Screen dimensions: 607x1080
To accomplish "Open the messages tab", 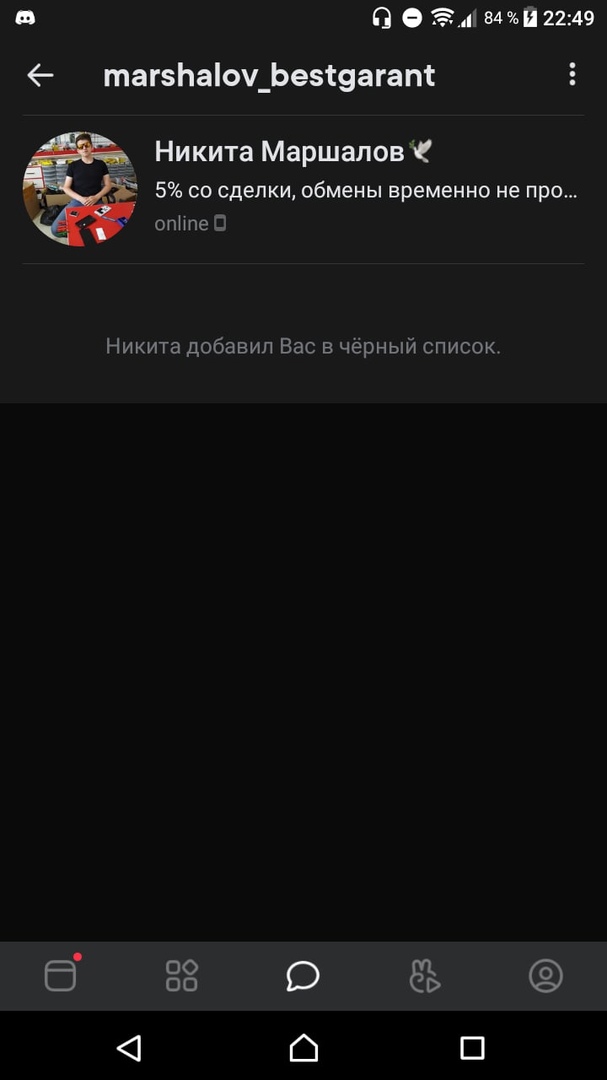I will point(303,975).
